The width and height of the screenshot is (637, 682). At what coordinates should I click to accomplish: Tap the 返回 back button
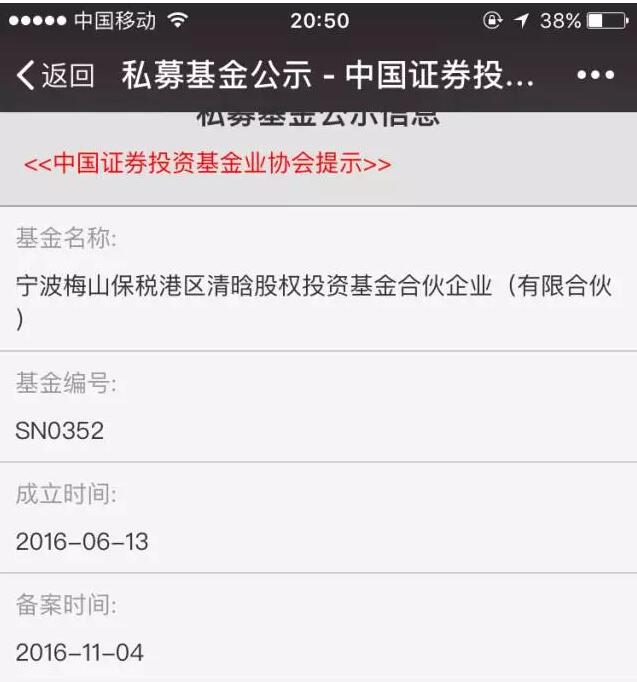click(57, 76)
